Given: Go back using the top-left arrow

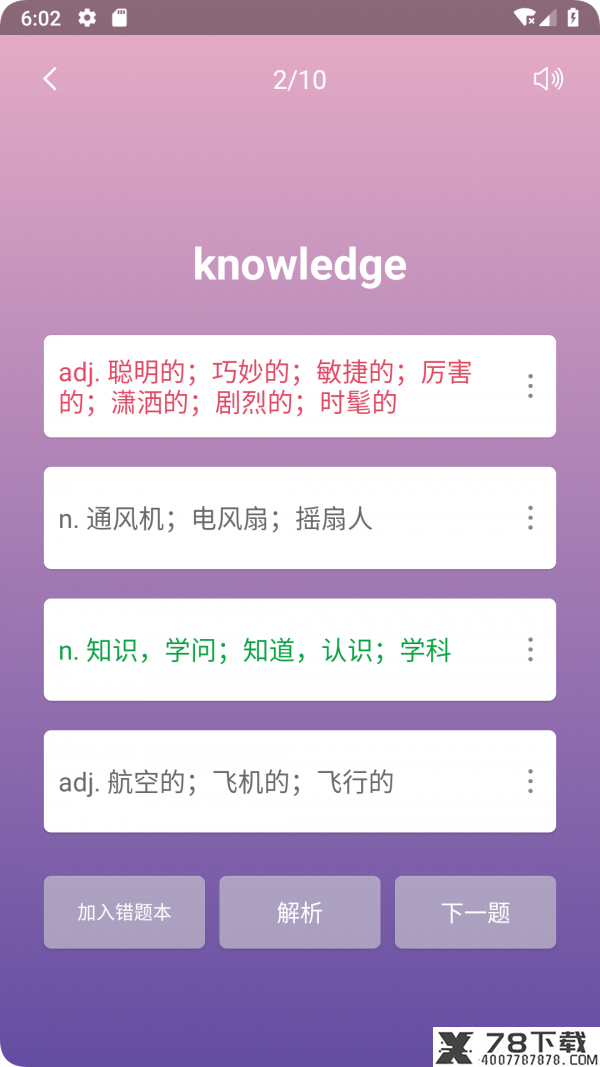Looking at the screenshot, I should (50, 79).
